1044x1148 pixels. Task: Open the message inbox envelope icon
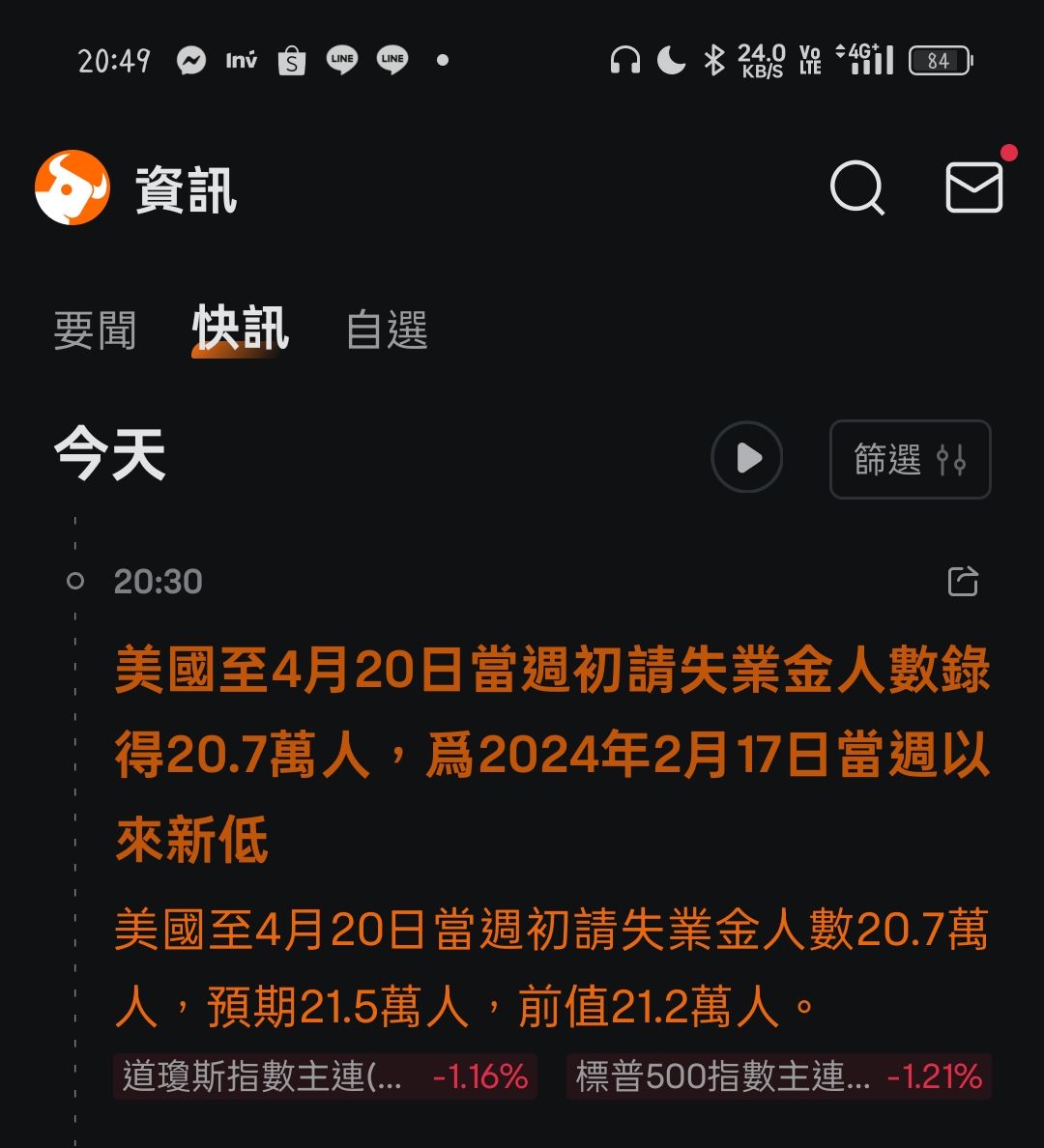click(974, 188)
